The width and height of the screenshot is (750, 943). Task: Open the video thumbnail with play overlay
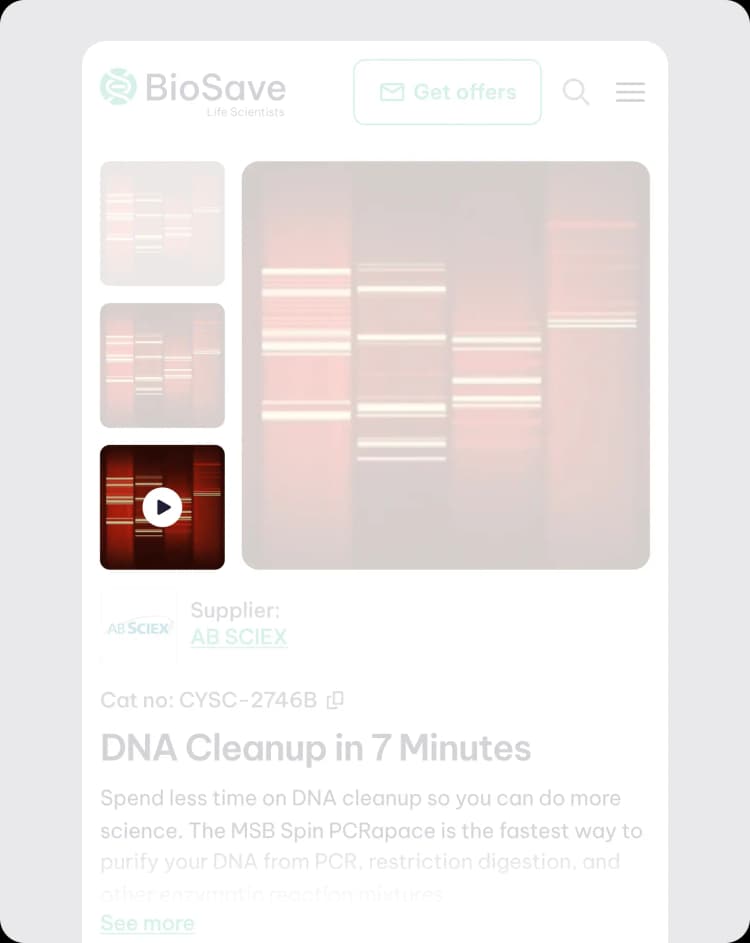162,507
